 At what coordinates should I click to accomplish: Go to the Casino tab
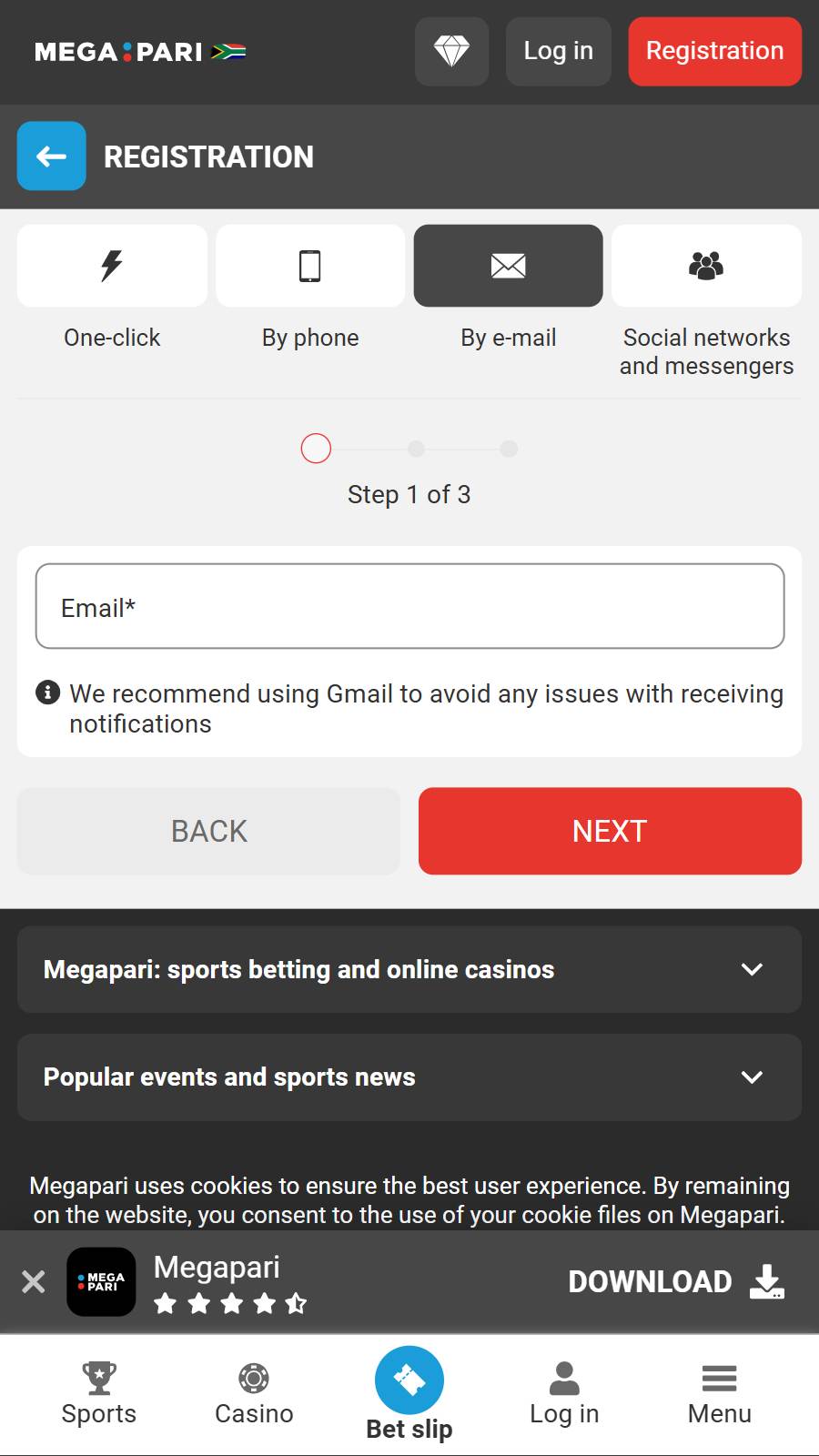pyautogui.click(x=254, y=1394)
